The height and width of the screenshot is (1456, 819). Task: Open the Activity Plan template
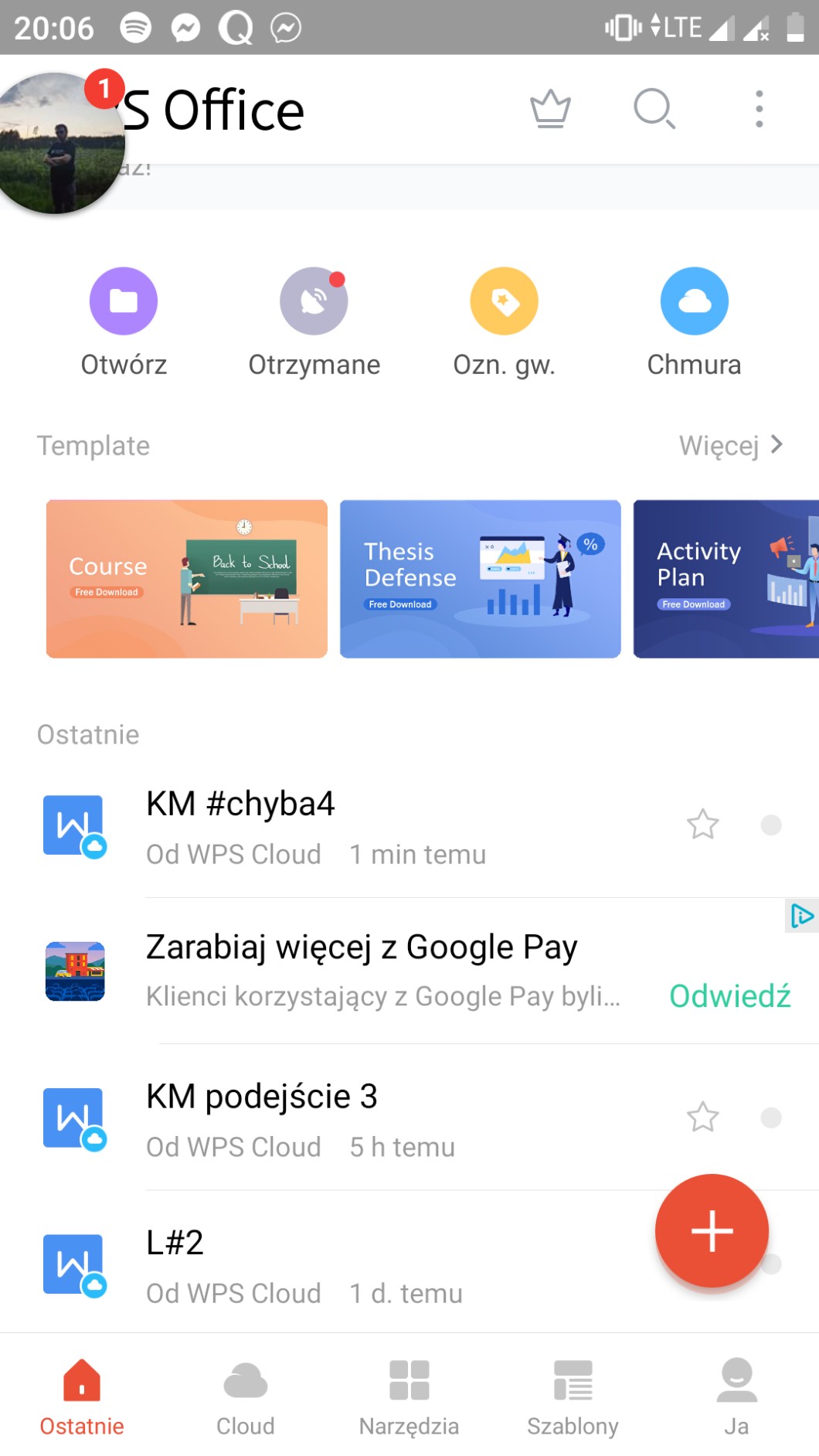pos(726,579)
